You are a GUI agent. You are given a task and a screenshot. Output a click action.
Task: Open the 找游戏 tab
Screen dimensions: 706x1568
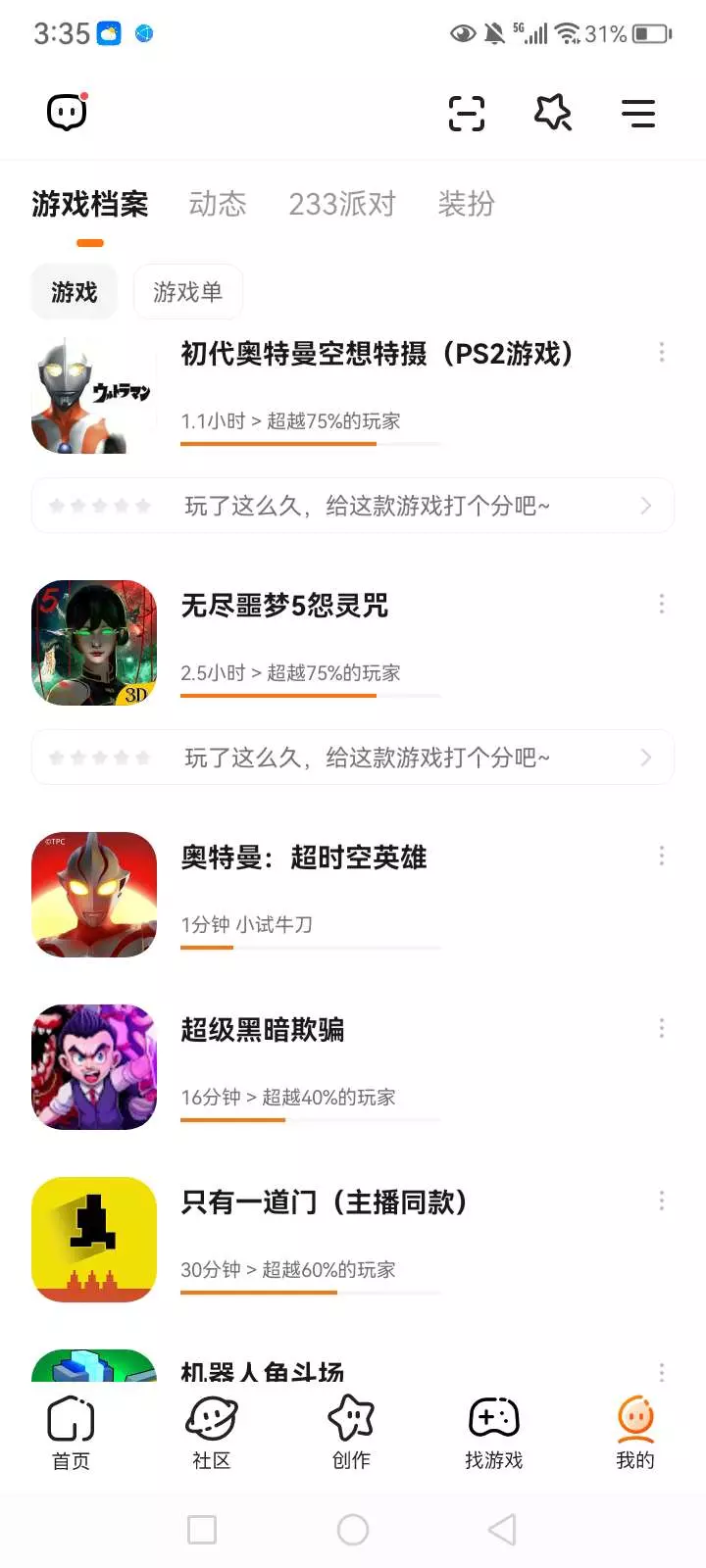493,1433
